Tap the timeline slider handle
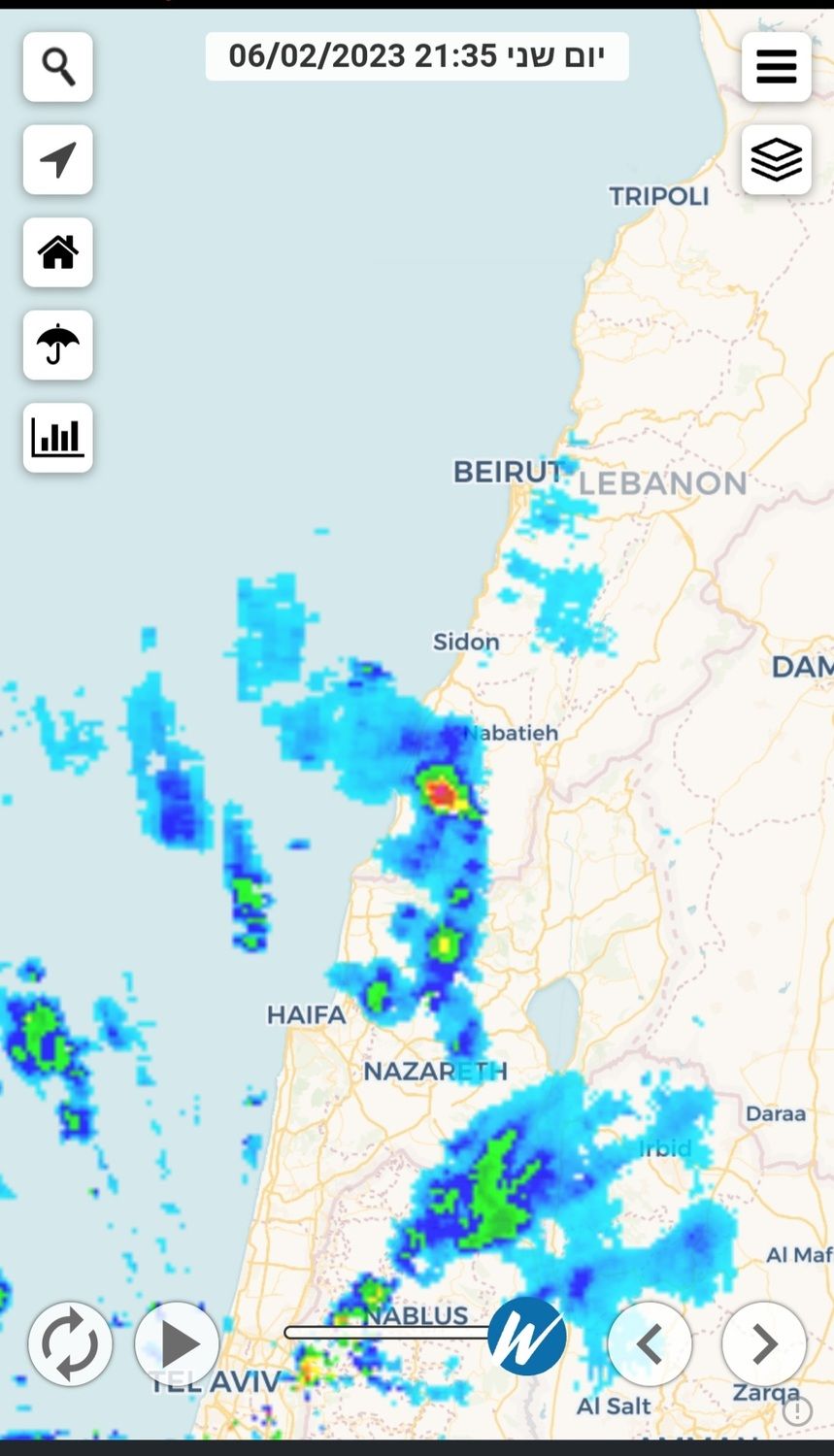This screenshot has width=834, height=1456. (526, 1336)
